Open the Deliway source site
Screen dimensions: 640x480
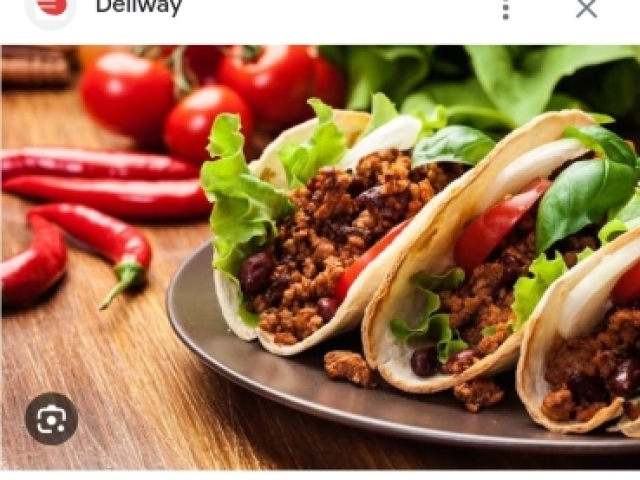point(137,8)
